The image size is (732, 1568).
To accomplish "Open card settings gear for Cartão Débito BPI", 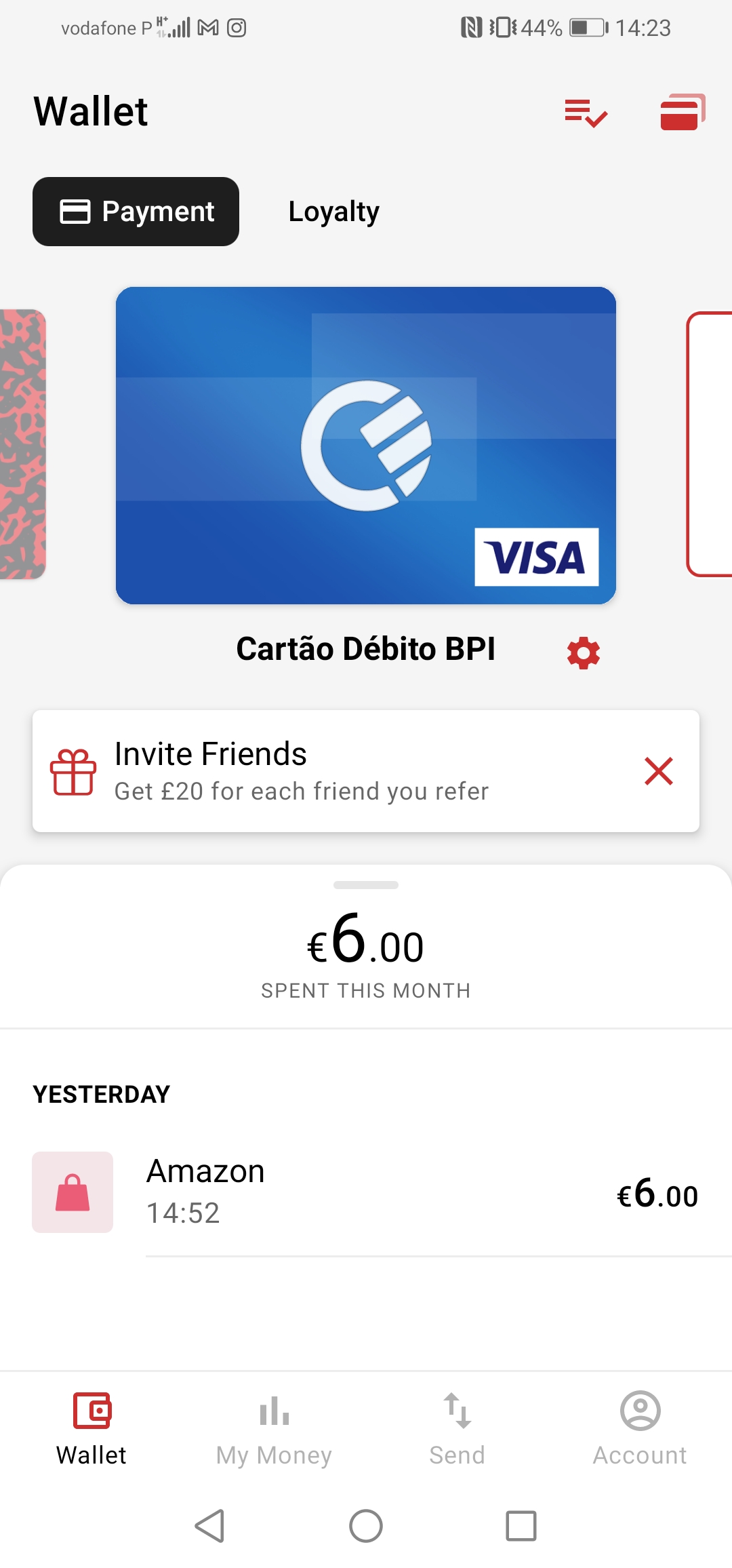I will [584, 652].
